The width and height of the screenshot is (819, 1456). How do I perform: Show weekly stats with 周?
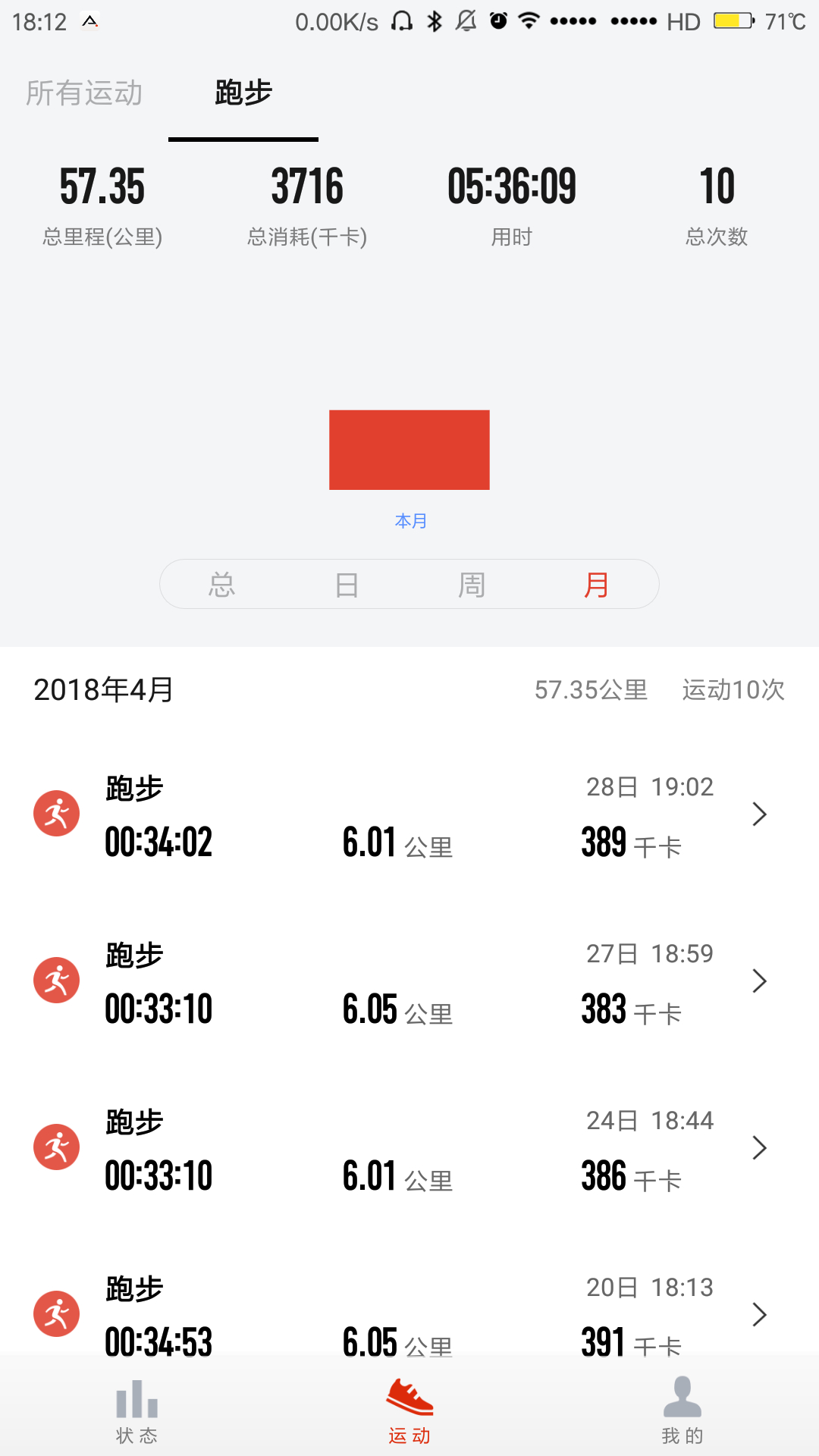[472, 585]
